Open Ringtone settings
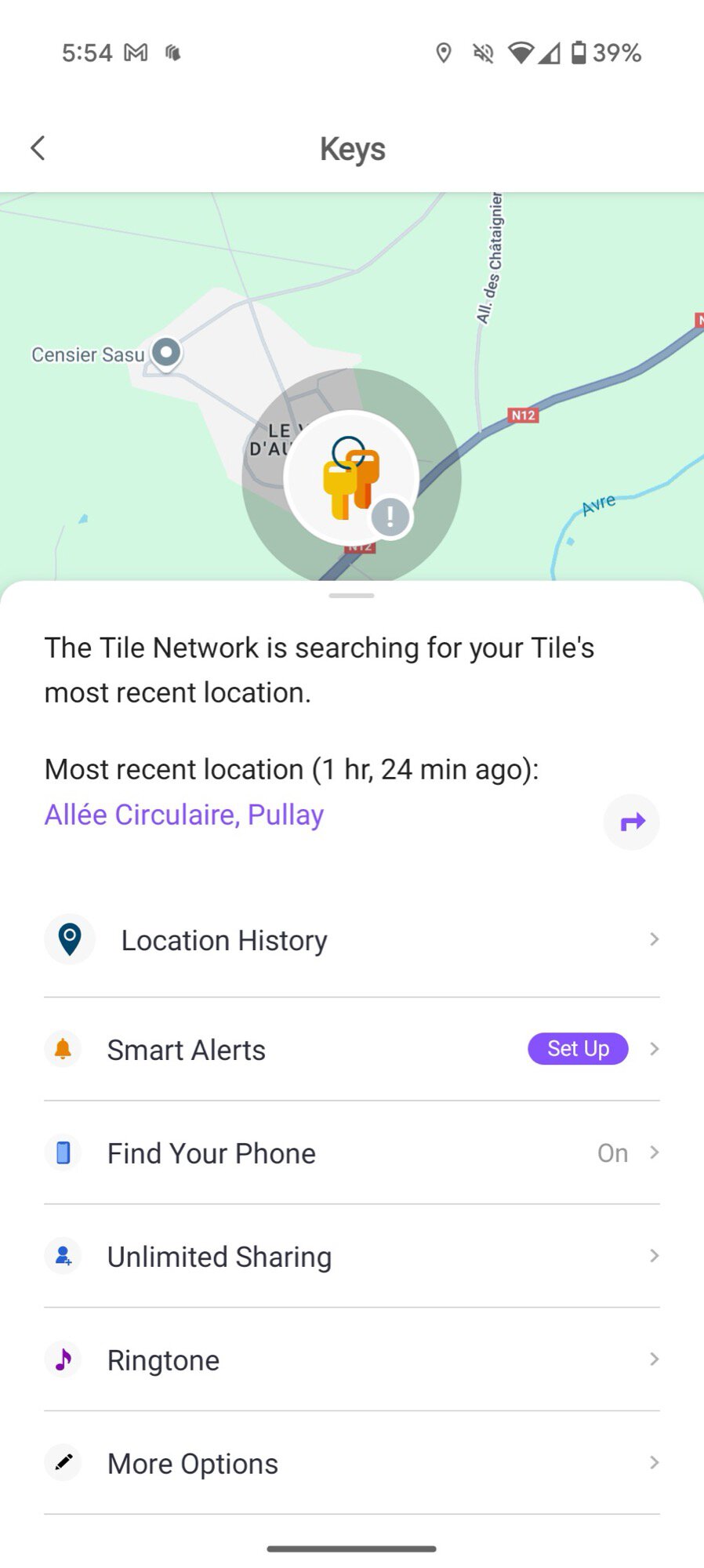Viewport: 704px width, 1568px height. click(351, 1359)
